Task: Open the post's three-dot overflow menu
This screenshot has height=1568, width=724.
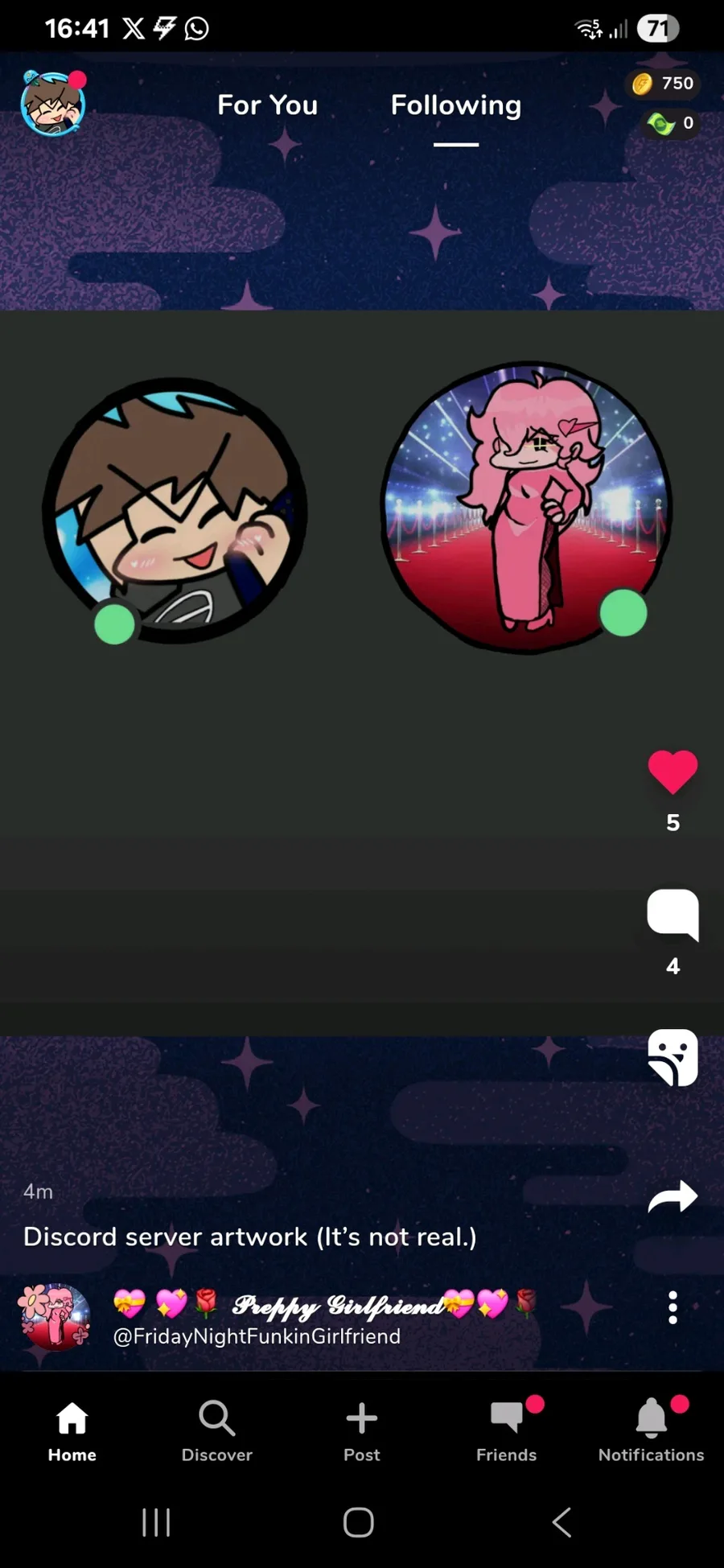Action: coord(673,1308)
